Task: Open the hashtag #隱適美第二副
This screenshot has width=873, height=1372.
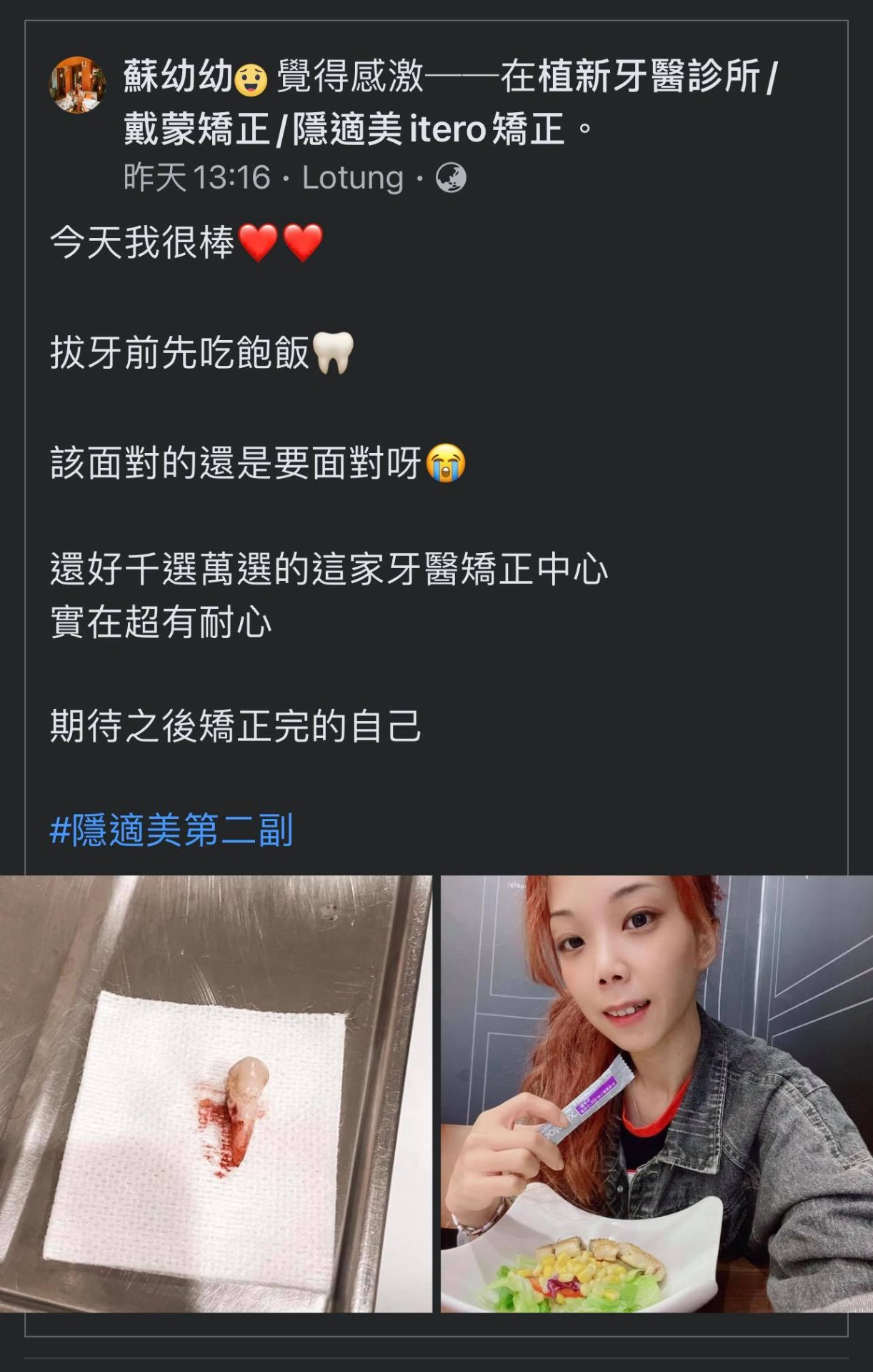Action: click(x=171, y=830)
